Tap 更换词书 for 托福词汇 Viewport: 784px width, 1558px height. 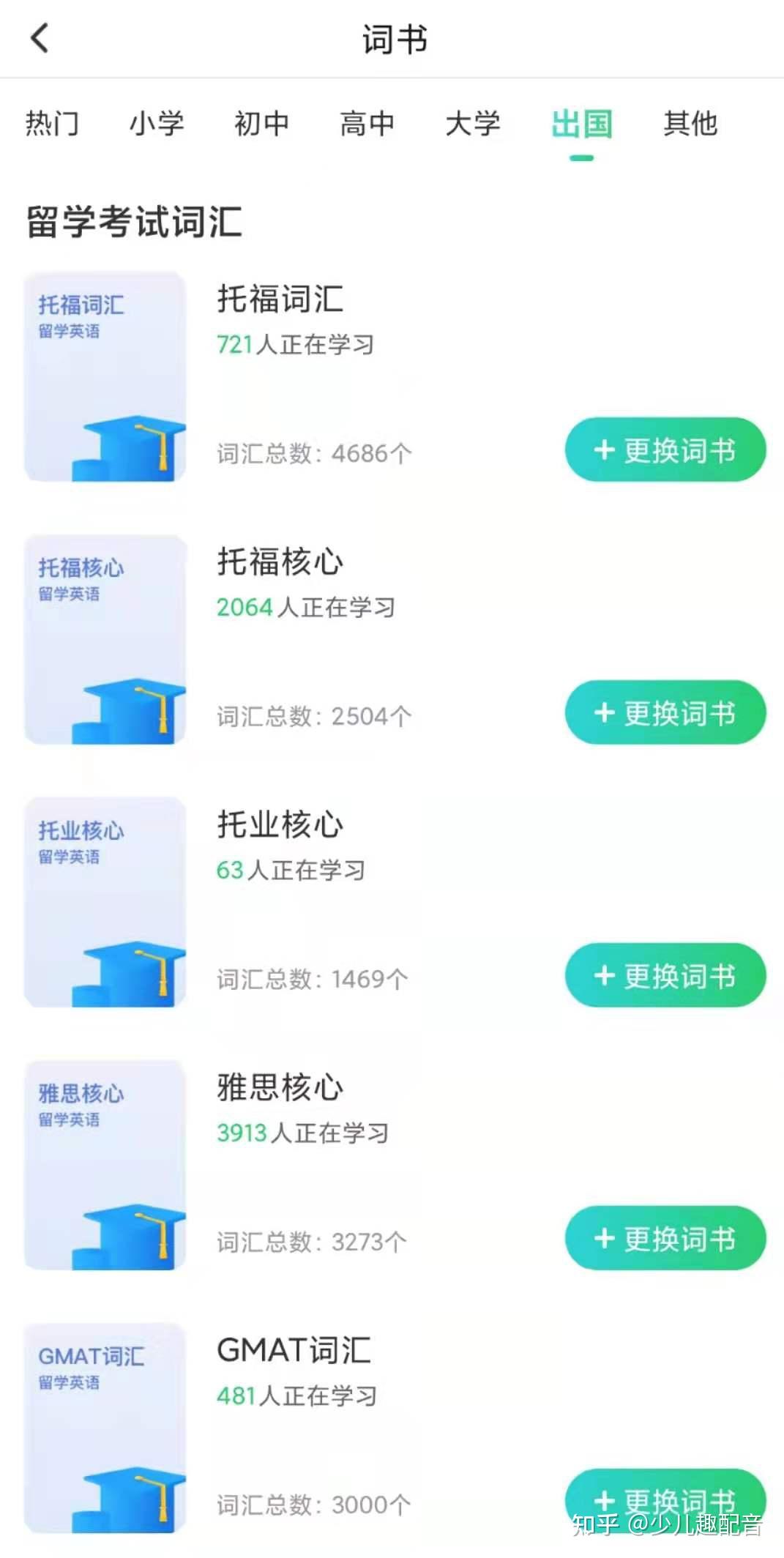coord(665,450)
